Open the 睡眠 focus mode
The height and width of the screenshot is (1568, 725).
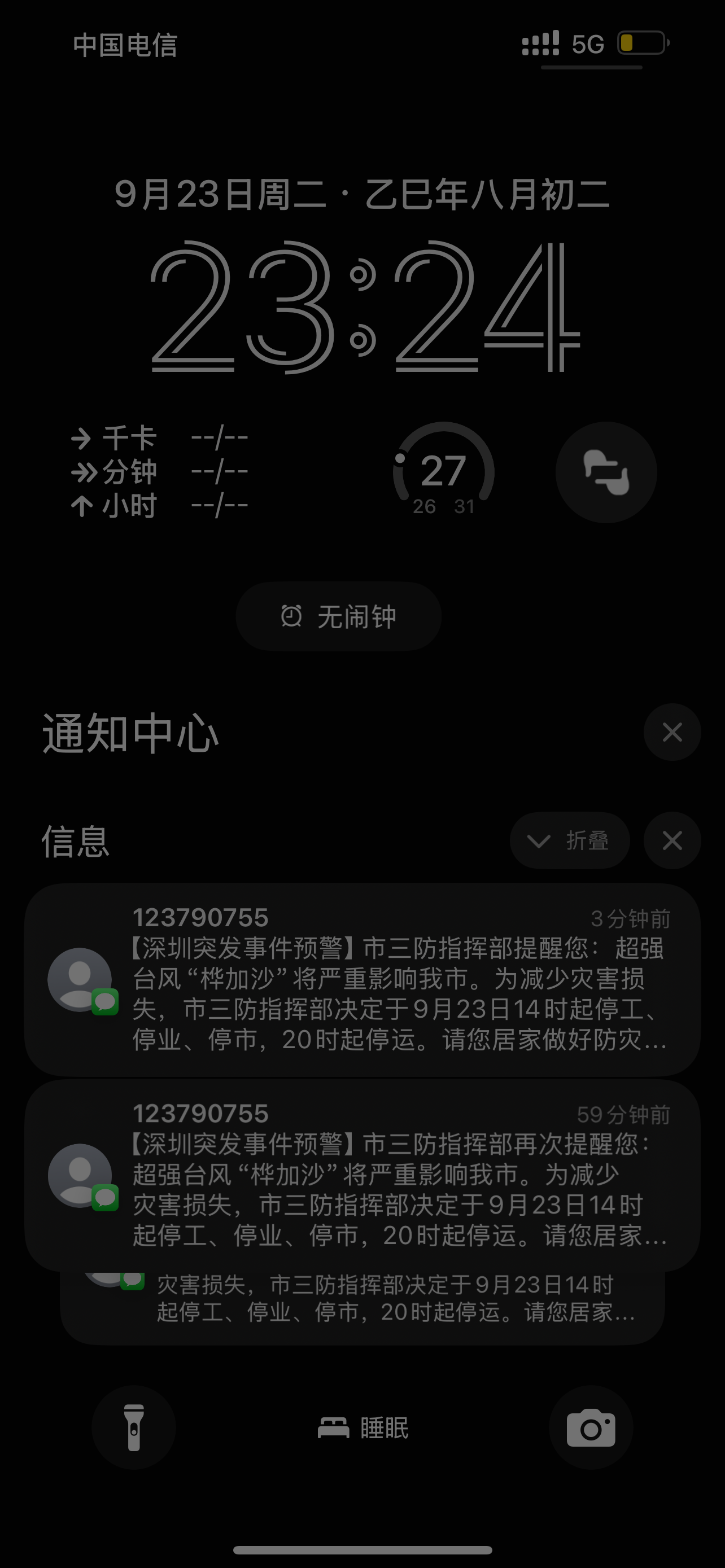tap(363, 1427)
